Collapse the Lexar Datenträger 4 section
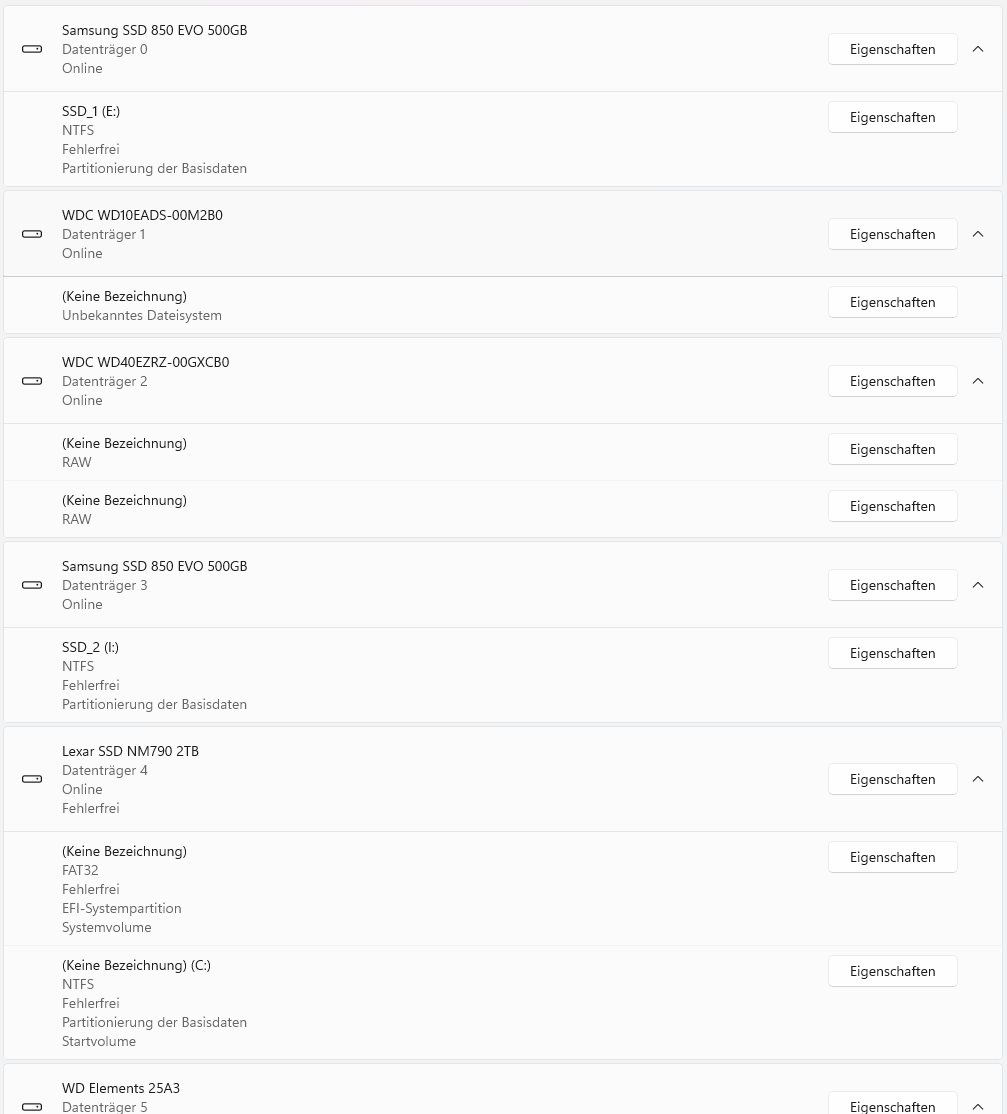This screenshot has height=1114, width=1007. 978,779
